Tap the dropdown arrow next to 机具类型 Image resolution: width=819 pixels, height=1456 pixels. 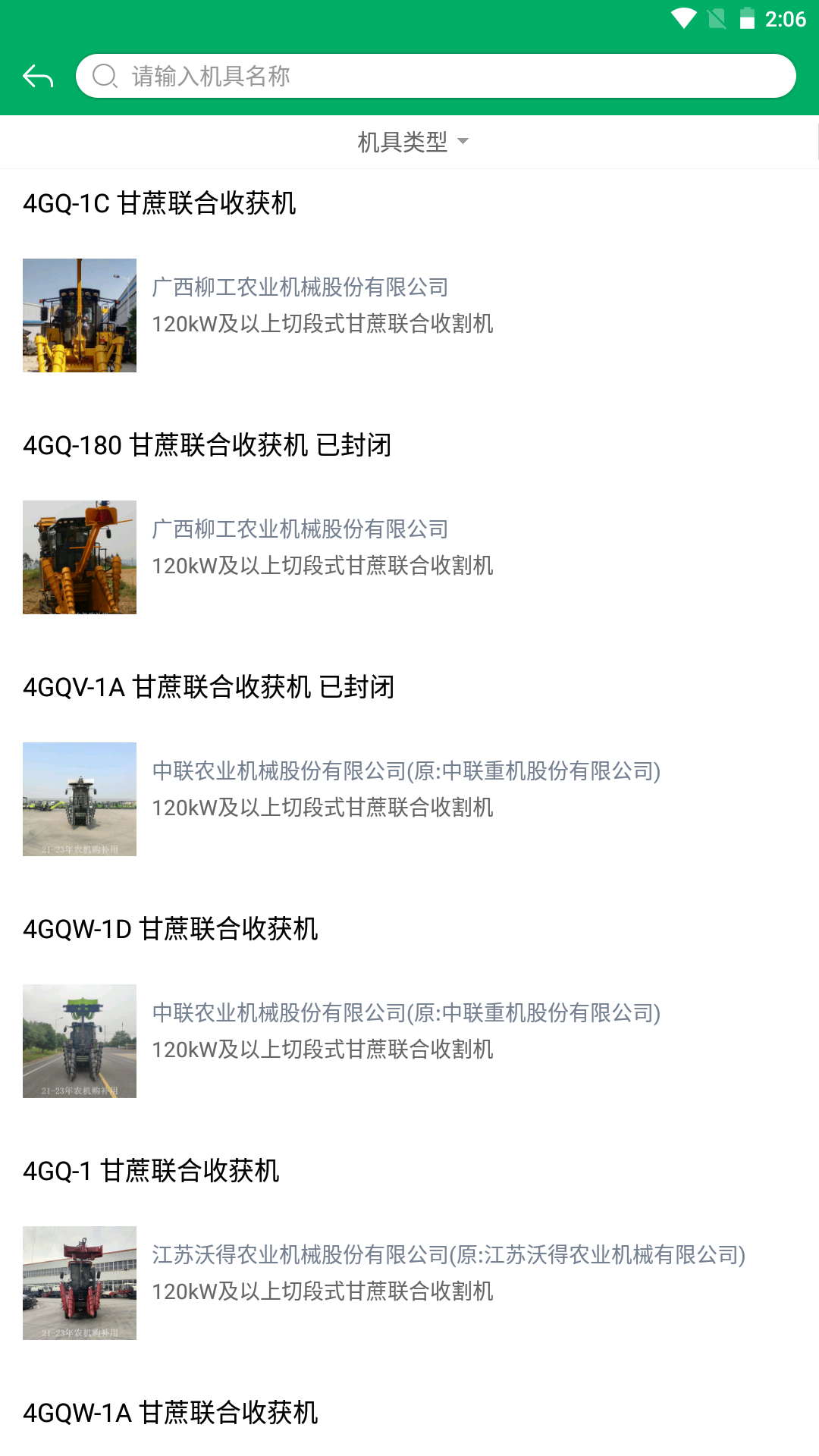click(465, 142)
